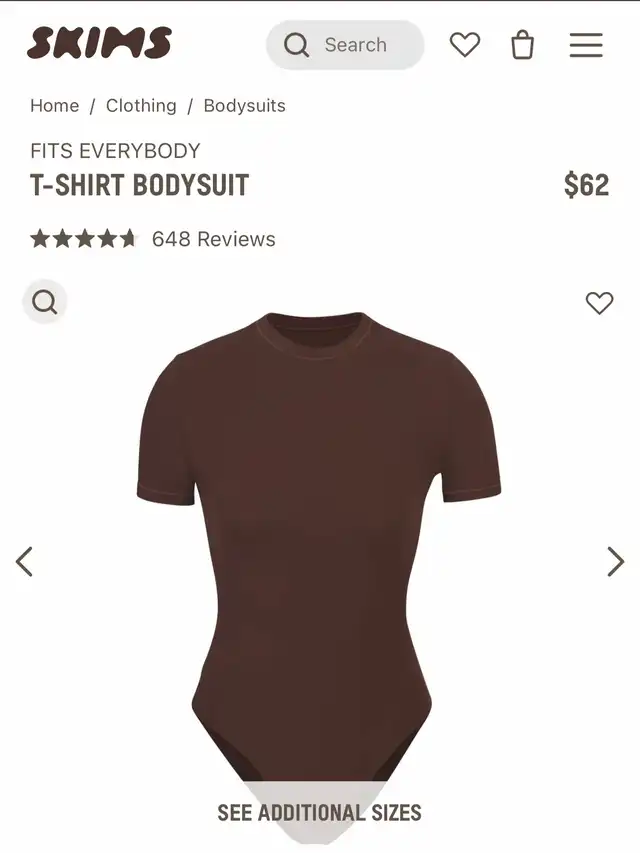640x853 pixels.
Task: Tap the Search field
Action: 345,45
